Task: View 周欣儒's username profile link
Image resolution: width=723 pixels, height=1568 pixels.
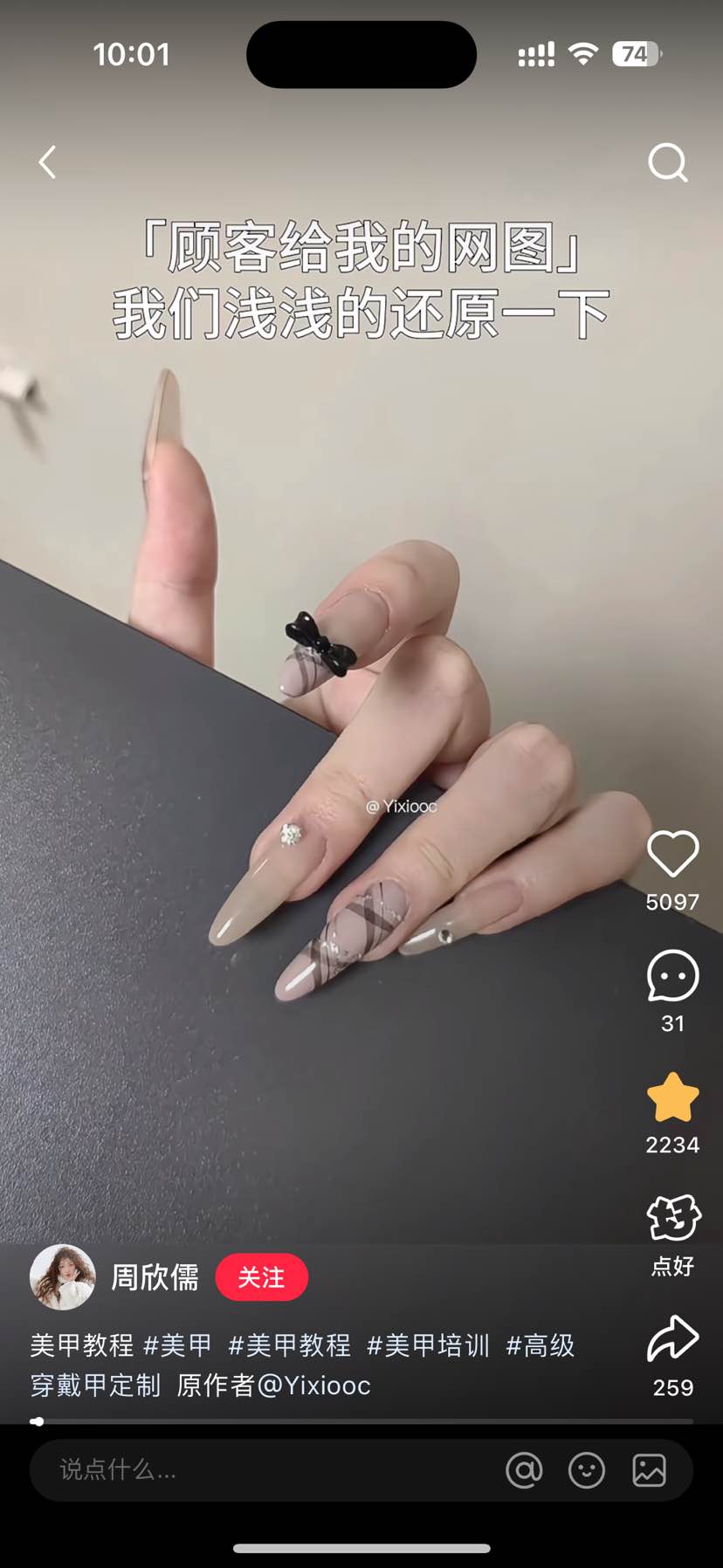Action: (x=155, y=1277)
